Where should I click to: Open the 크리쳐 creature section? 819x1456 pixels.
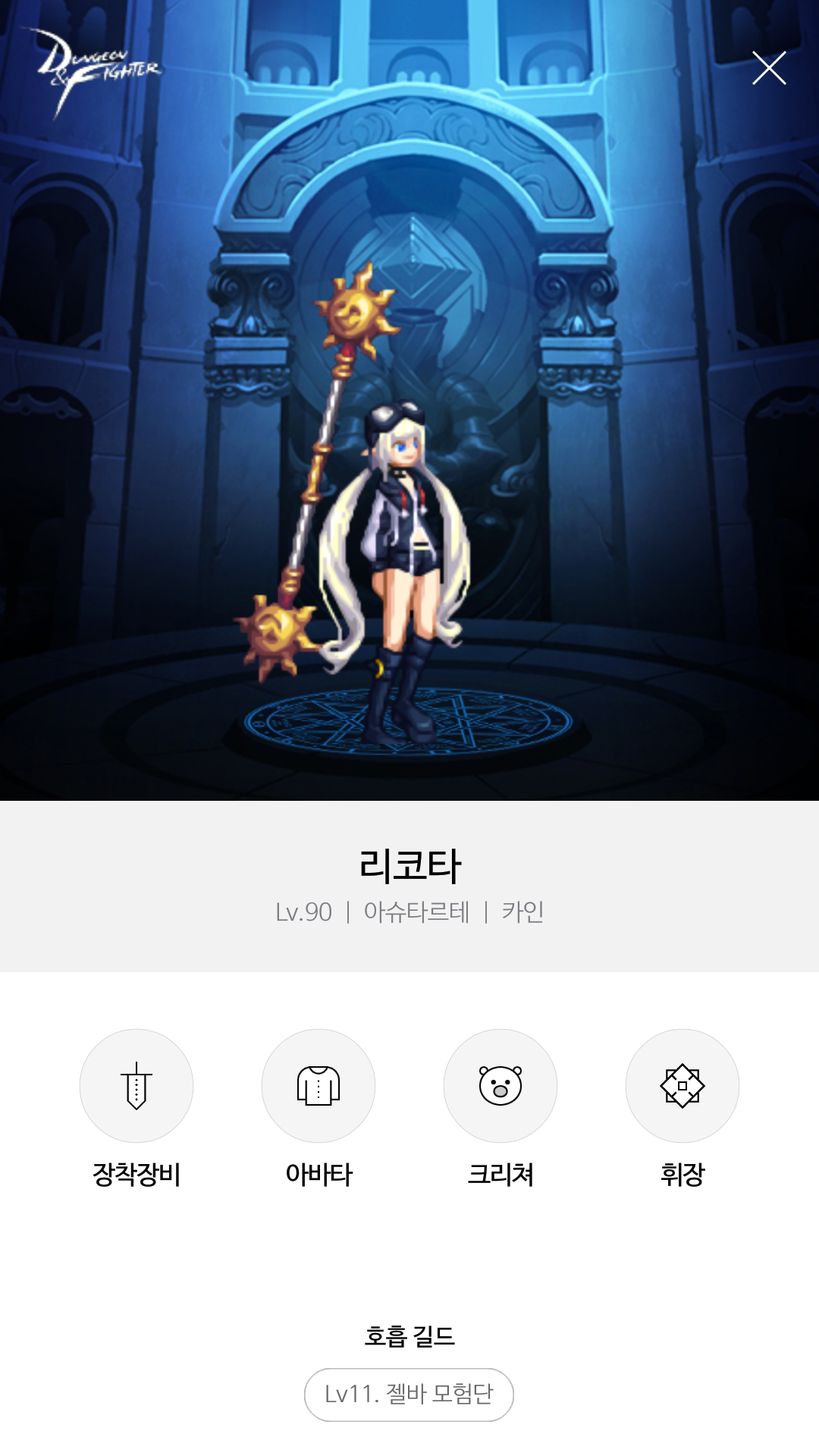(500, 1086)
